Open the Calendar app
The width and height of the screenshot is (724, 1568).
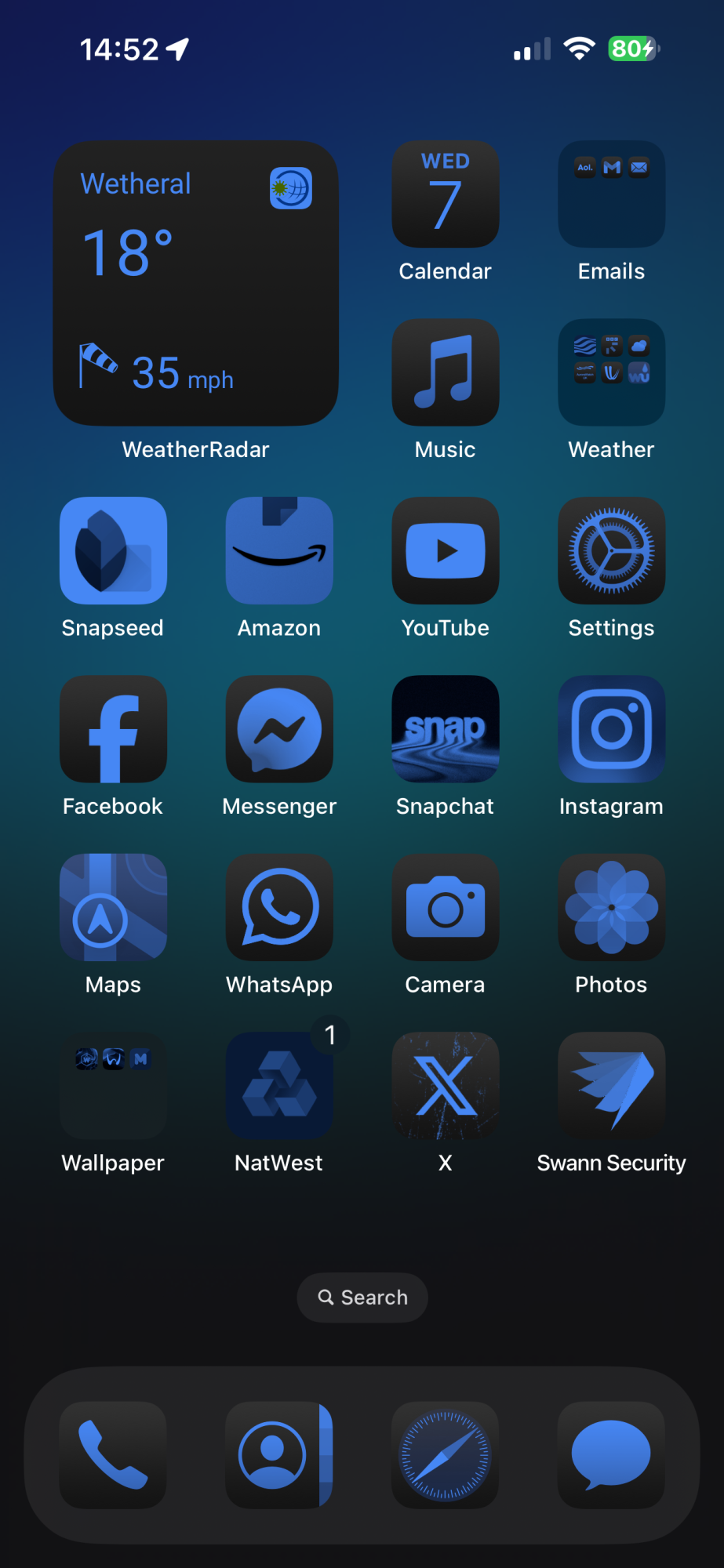[x=446, y=194]
